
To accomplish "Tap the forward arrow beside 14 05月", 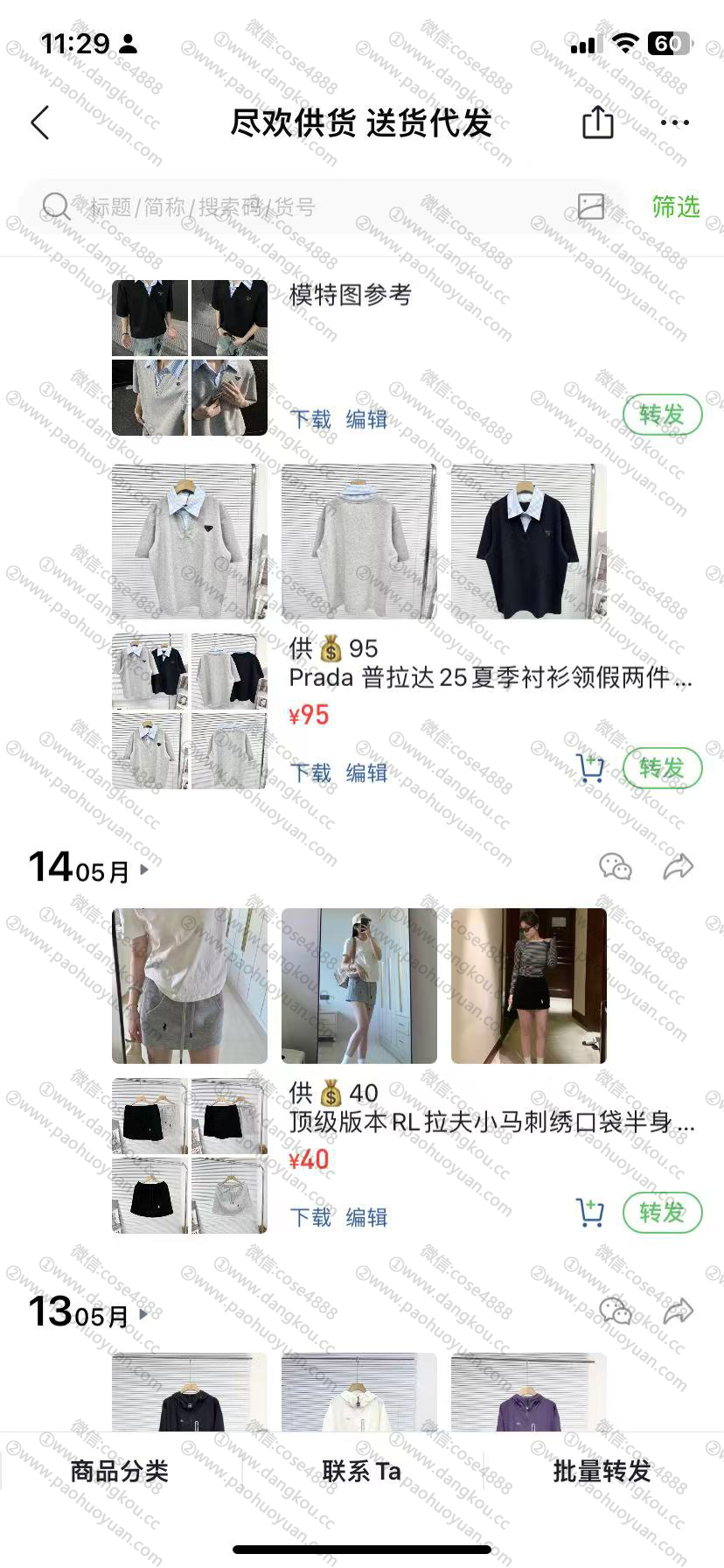I will coord(678,867).
